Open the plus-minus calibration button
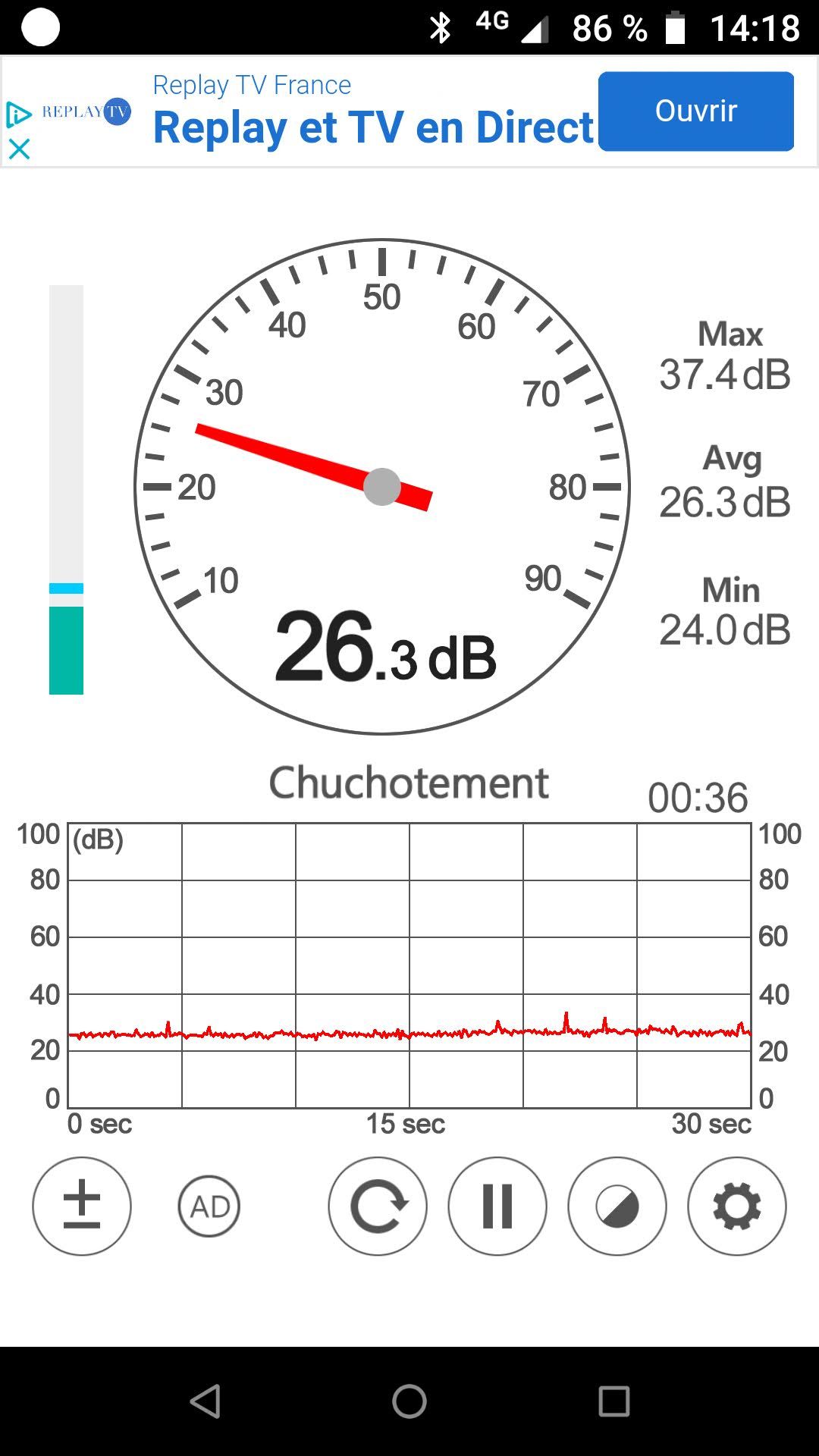Screen dimensions: 819x1456 (82, 1206)
